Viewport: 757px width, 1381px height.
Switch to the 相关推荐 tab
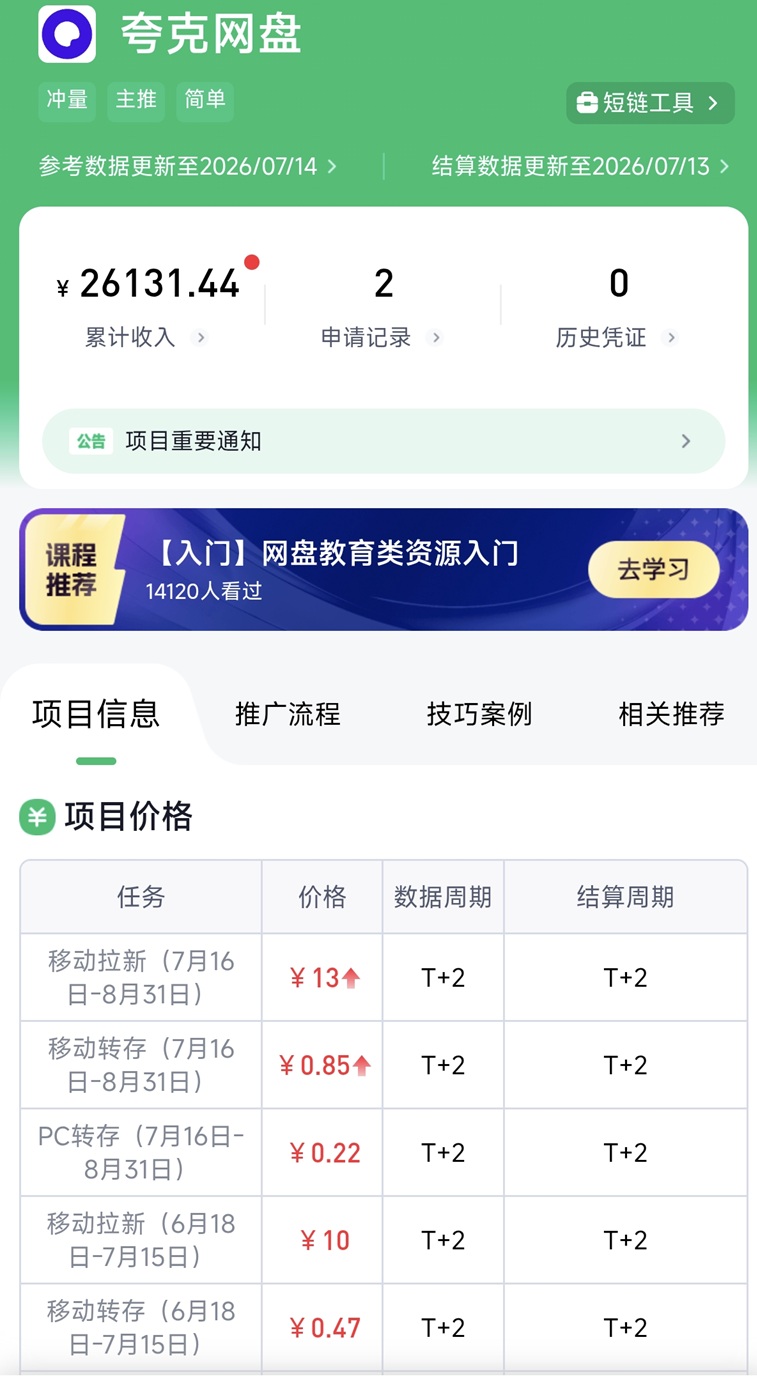(x=671, y=714)
